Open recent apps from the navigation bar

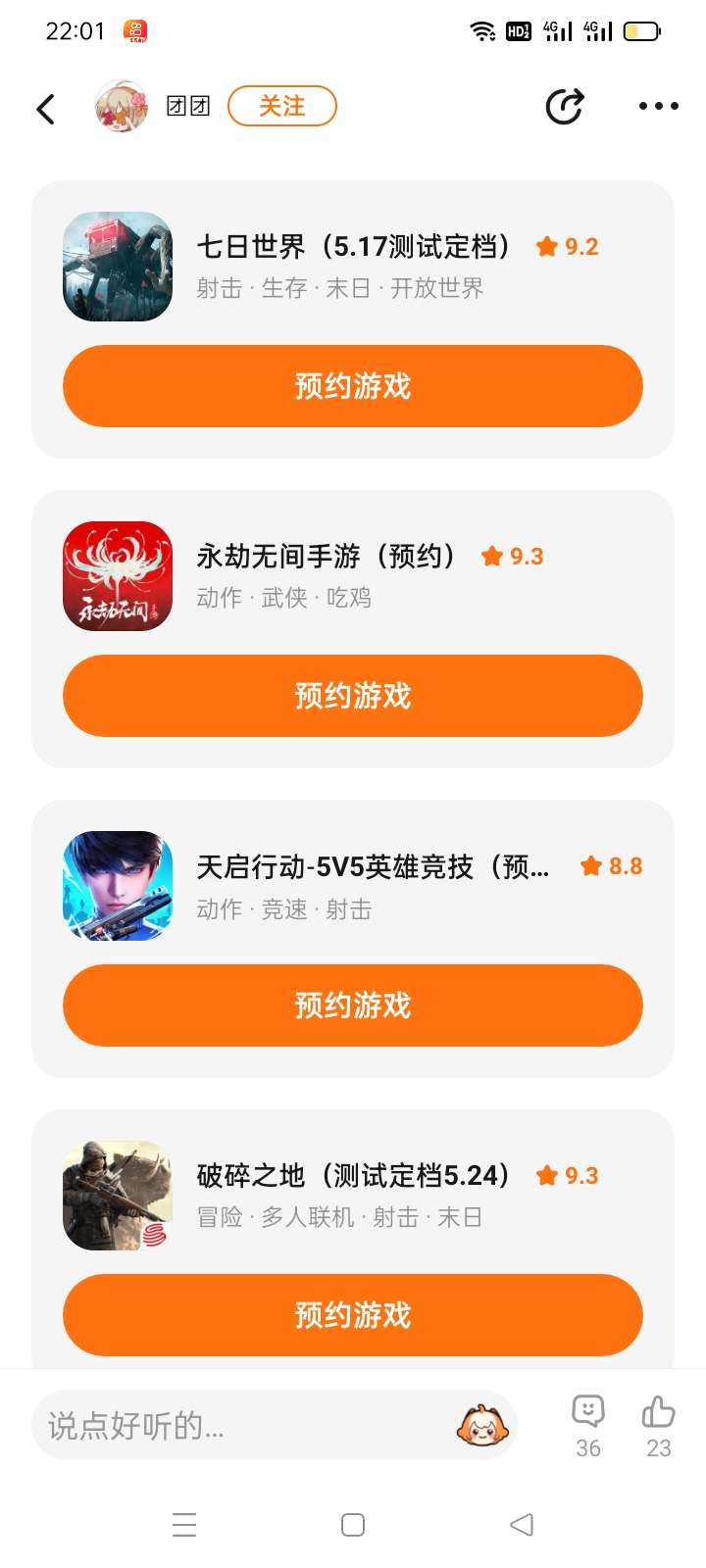(x=184, y=1525)
